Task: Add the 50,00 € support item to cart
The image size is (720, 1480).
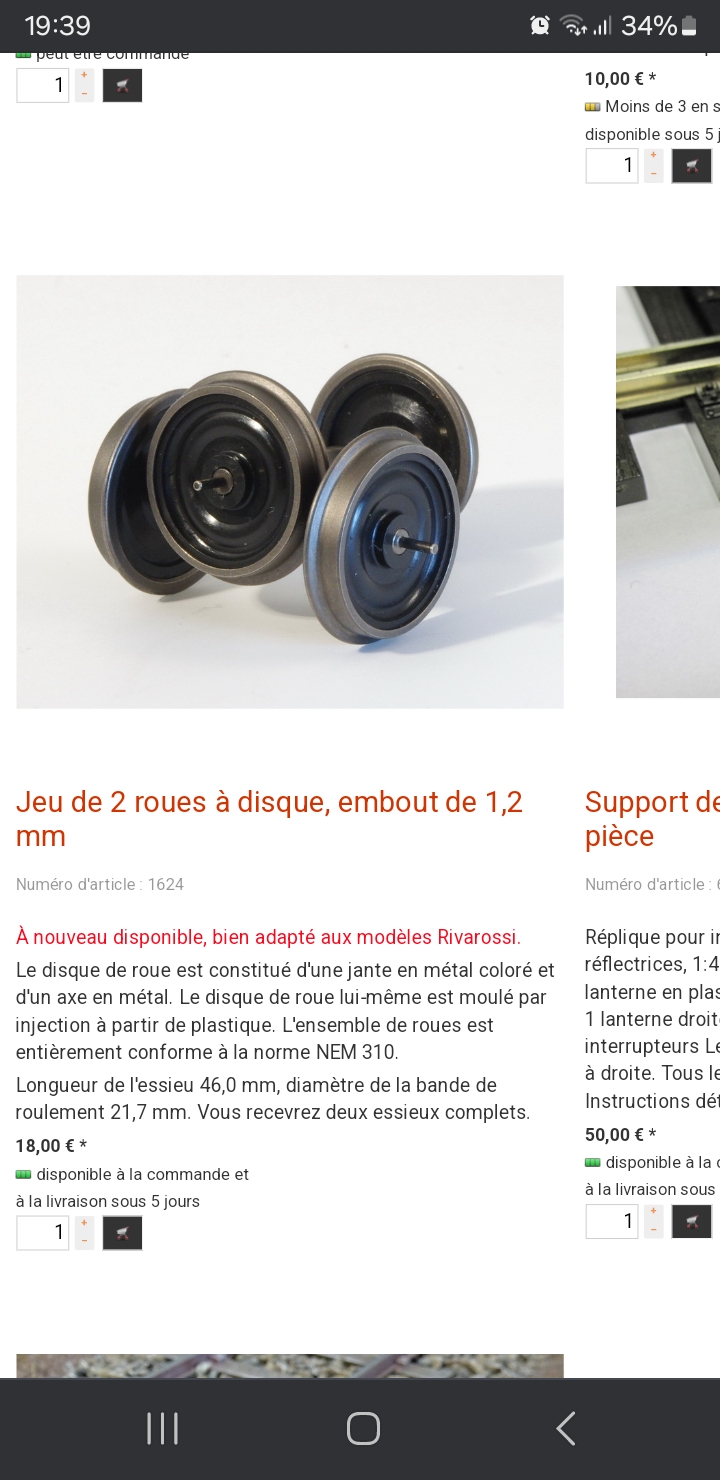Action: click(x=691, y=1221)
